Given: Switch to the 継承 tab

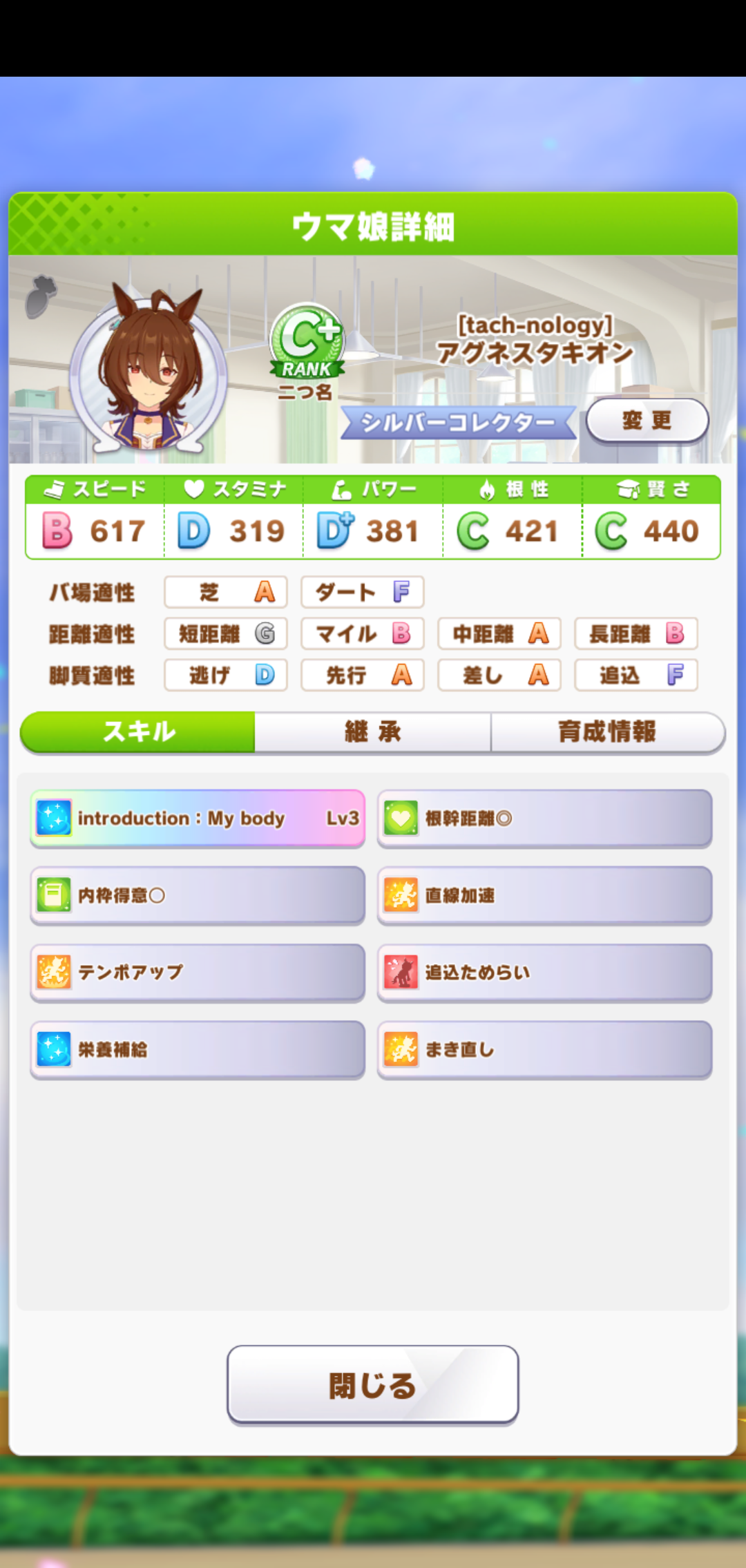Looking at the screenshot, I should click(x=372, y=732).
